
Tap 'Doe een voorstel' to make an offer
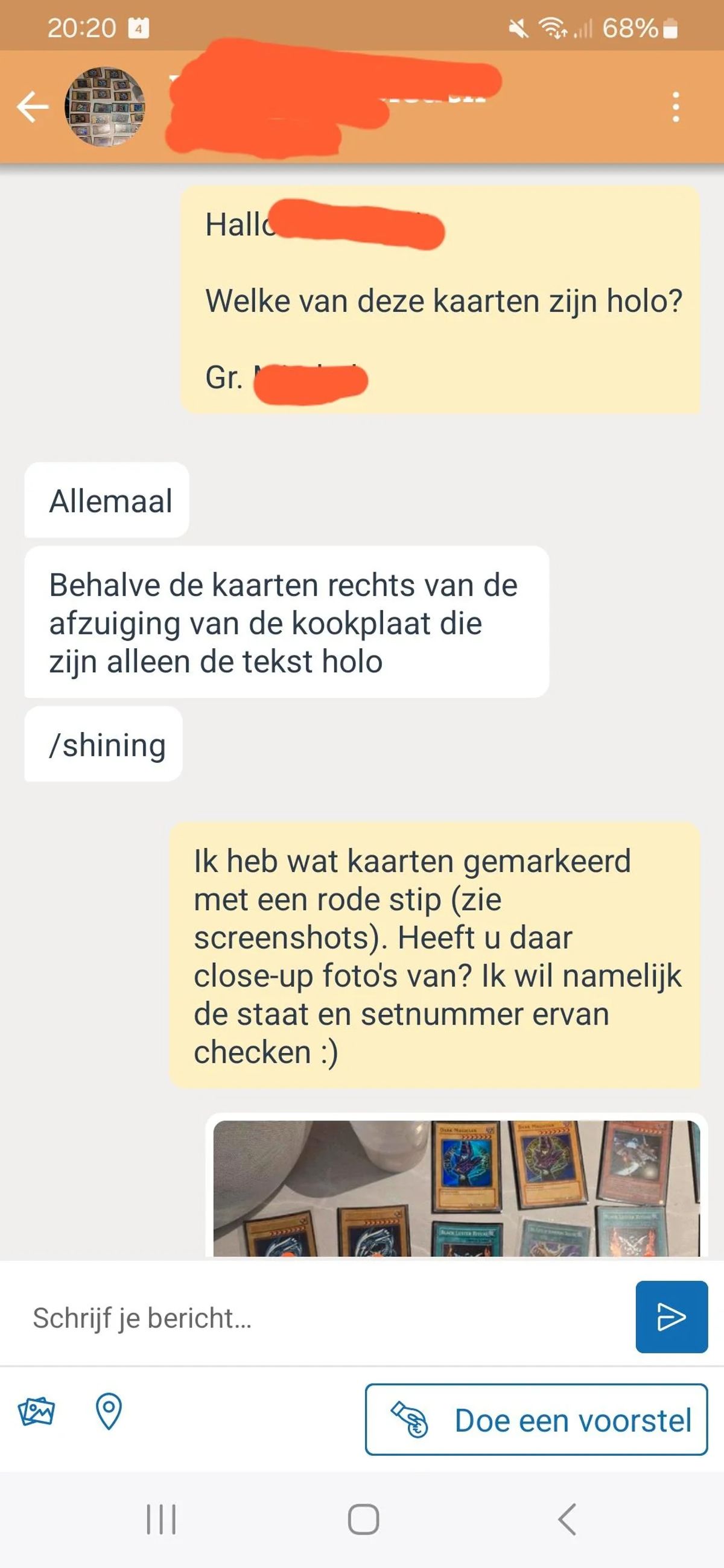point(536,1420)
